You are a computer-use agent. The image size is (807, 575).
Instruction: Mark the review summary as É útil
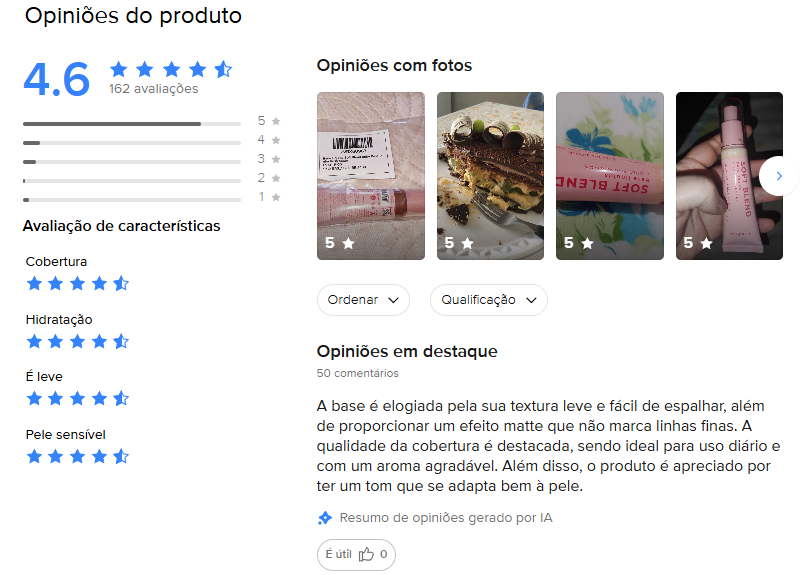point(356,554)
